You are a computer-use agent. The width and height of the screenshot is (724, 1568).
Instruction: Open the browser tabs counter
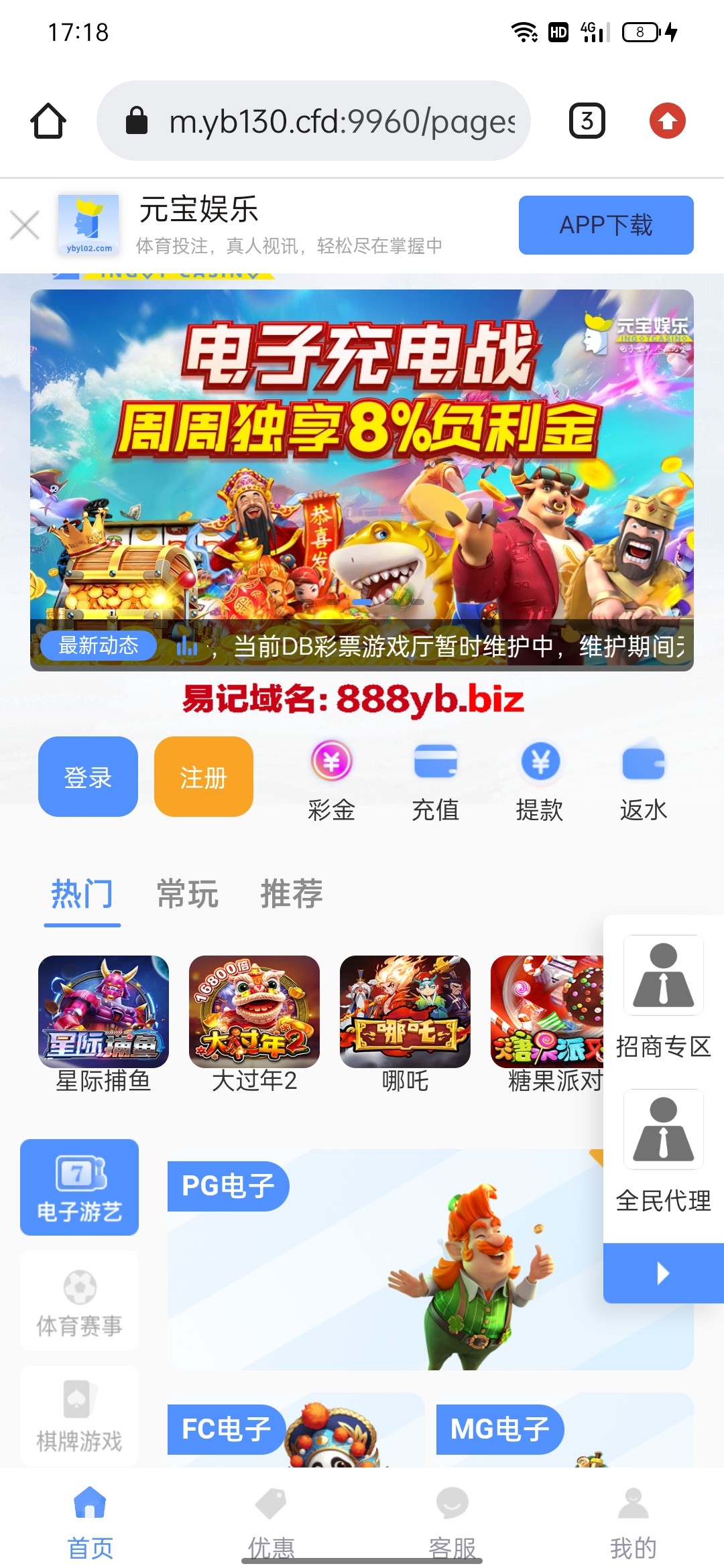pyautogui.click(x=585, y=121)
